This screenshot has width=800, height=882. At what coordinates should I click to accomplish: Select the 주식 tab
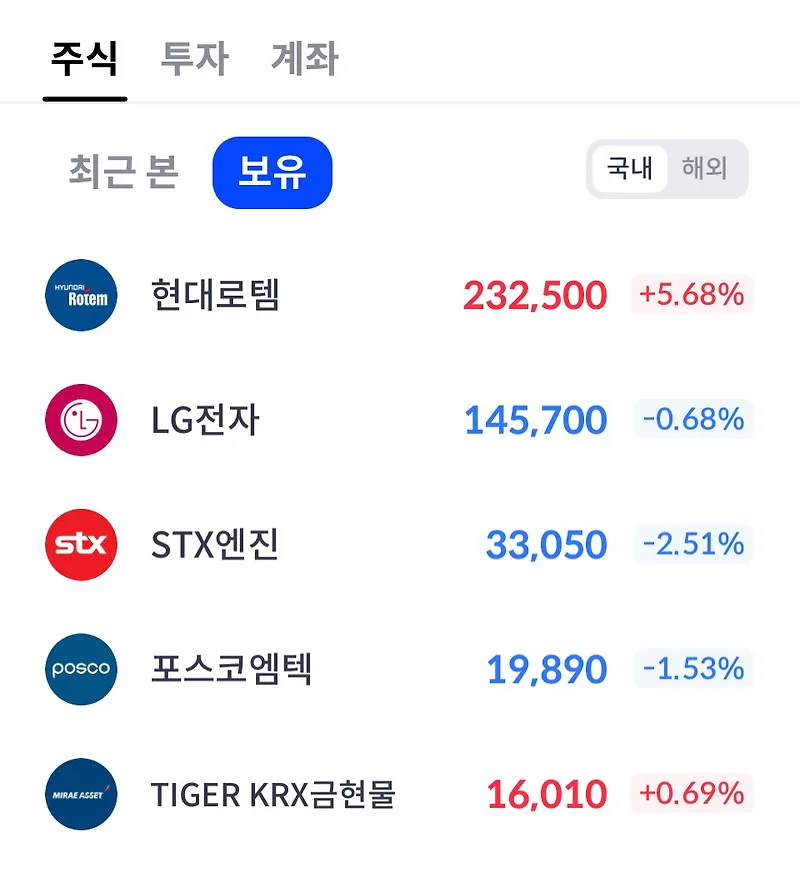click(85, 58)
